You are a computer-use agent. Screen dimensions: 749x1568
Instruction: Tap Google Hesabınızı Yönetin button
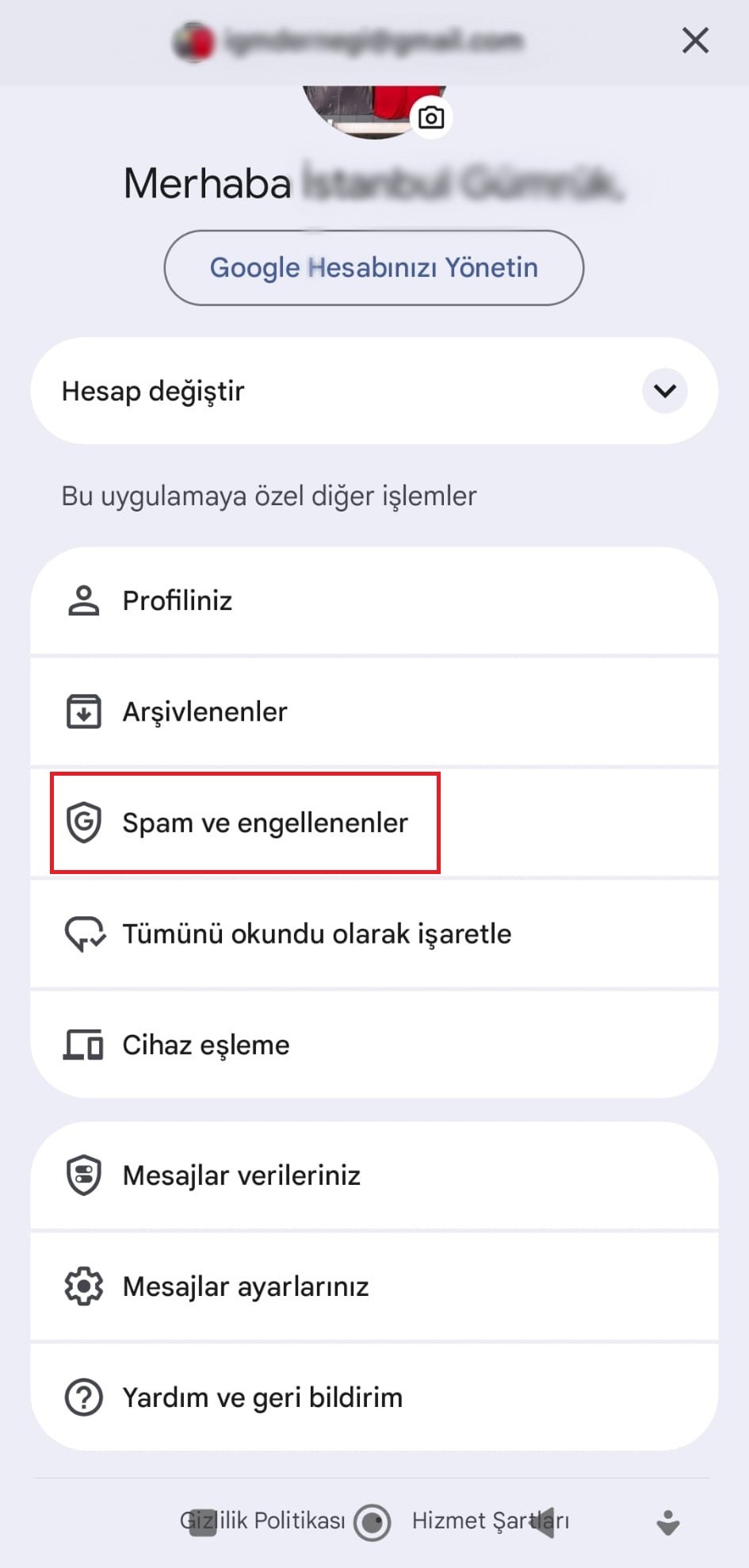373,267
